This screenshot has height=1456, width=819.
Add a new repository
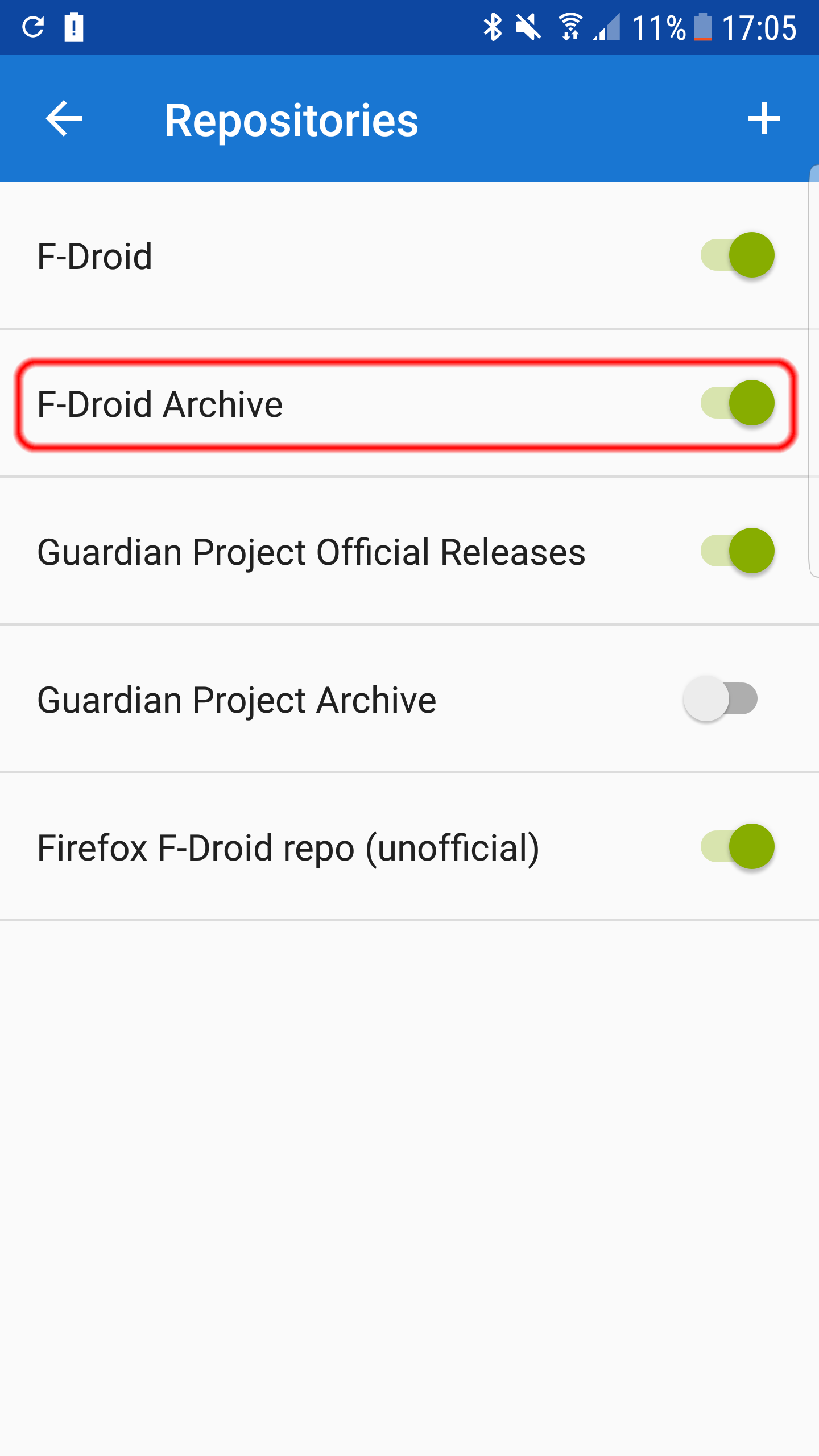tap(764, 119)
